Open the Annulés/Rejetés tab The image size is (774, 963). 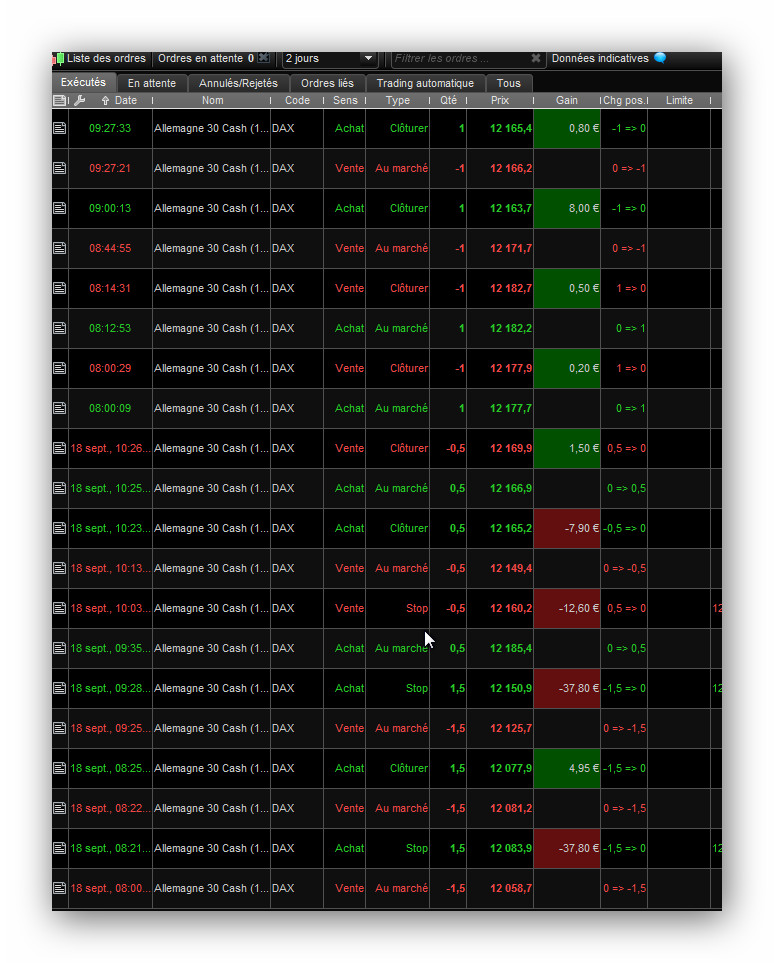pyautogui.click(x=238, y=83)
